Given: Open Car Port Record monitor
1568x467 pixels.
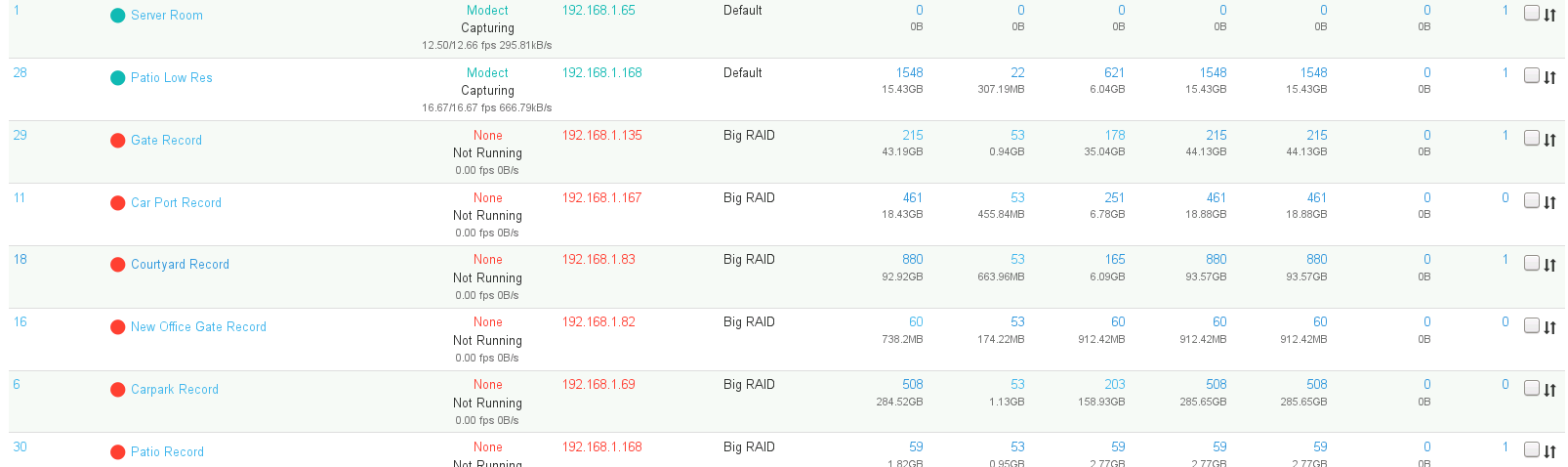Looking at the screenshot, I should [176, 203].
